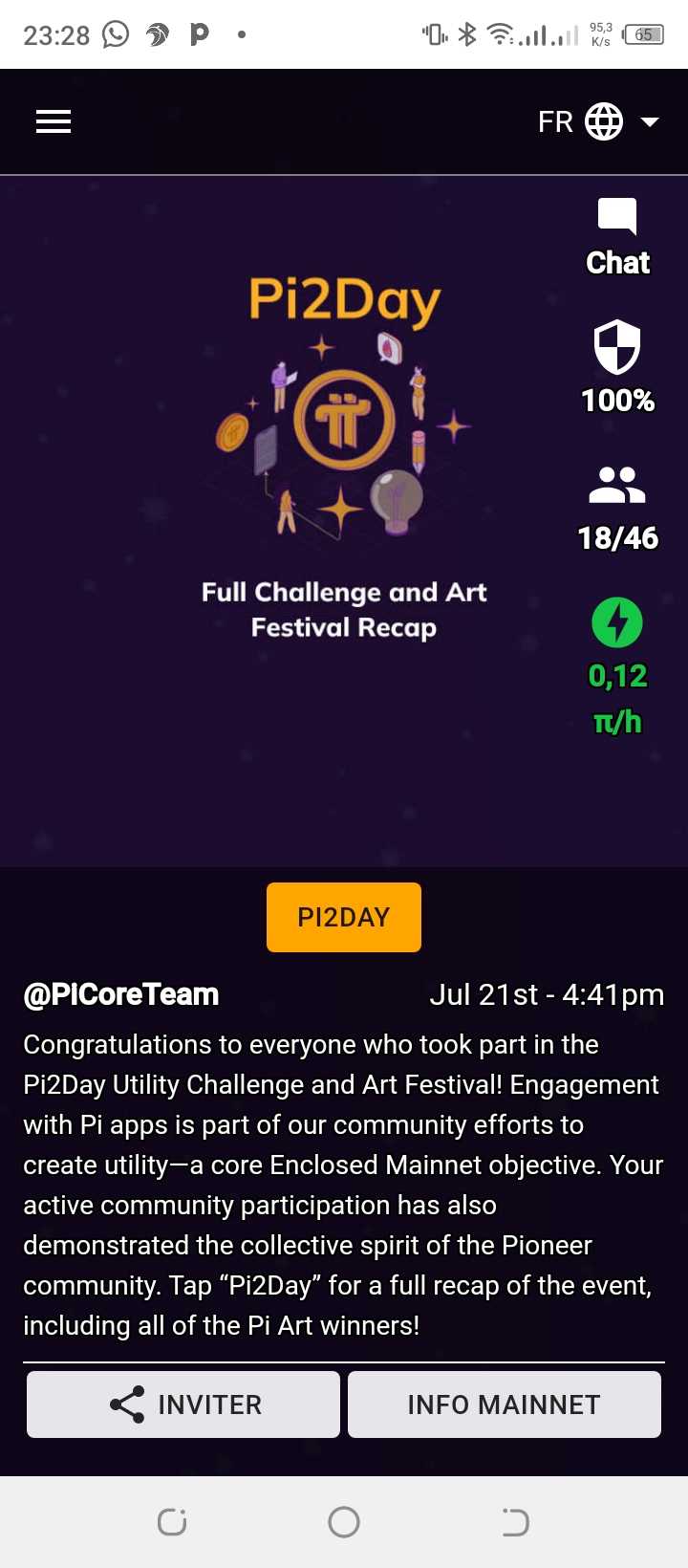This screenshot has height=1568, width=688.
Task: Go to the system home screen
Action: 344,1521
